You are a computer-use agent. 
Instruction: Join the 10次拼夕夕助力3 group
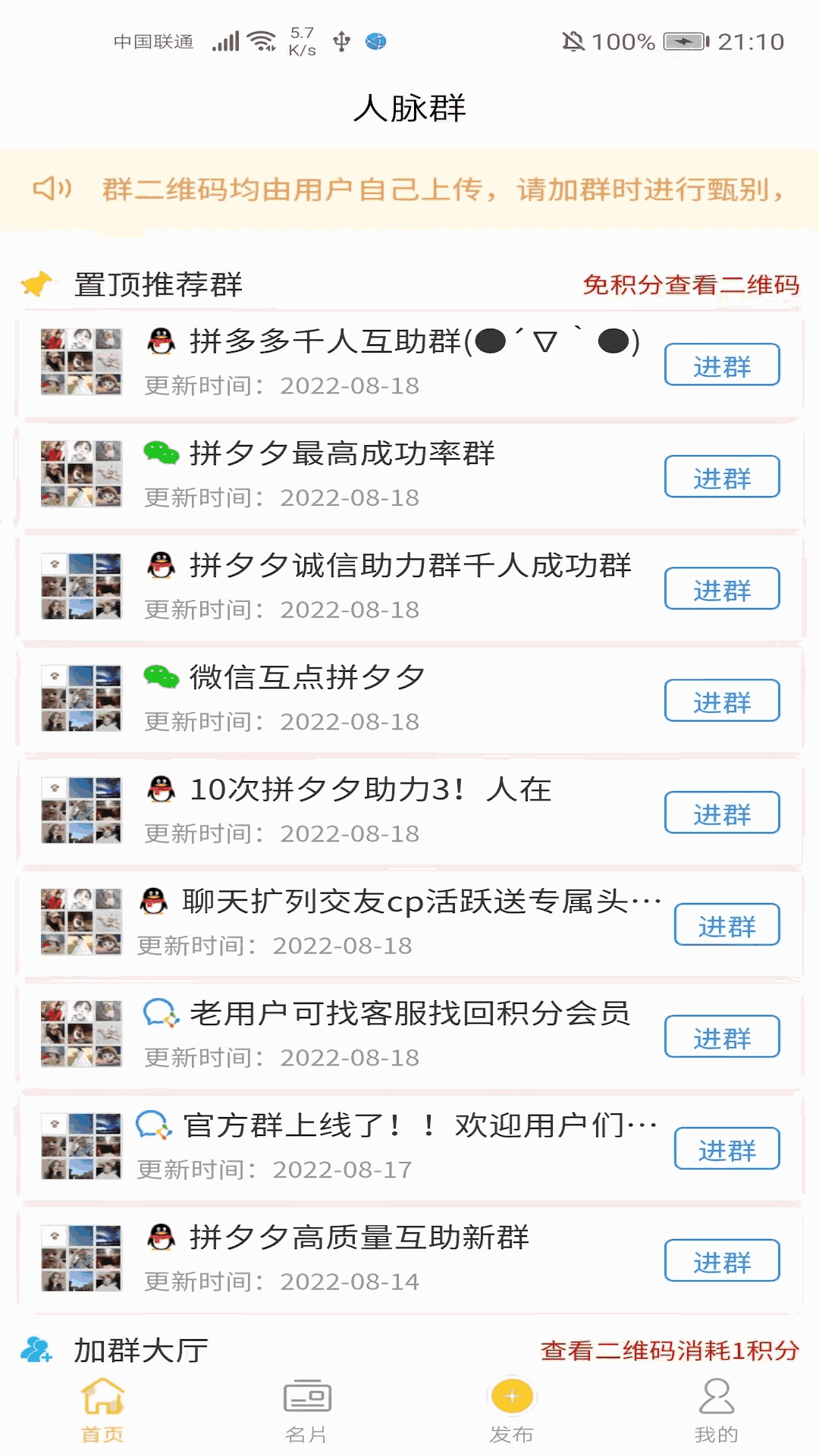722,813
